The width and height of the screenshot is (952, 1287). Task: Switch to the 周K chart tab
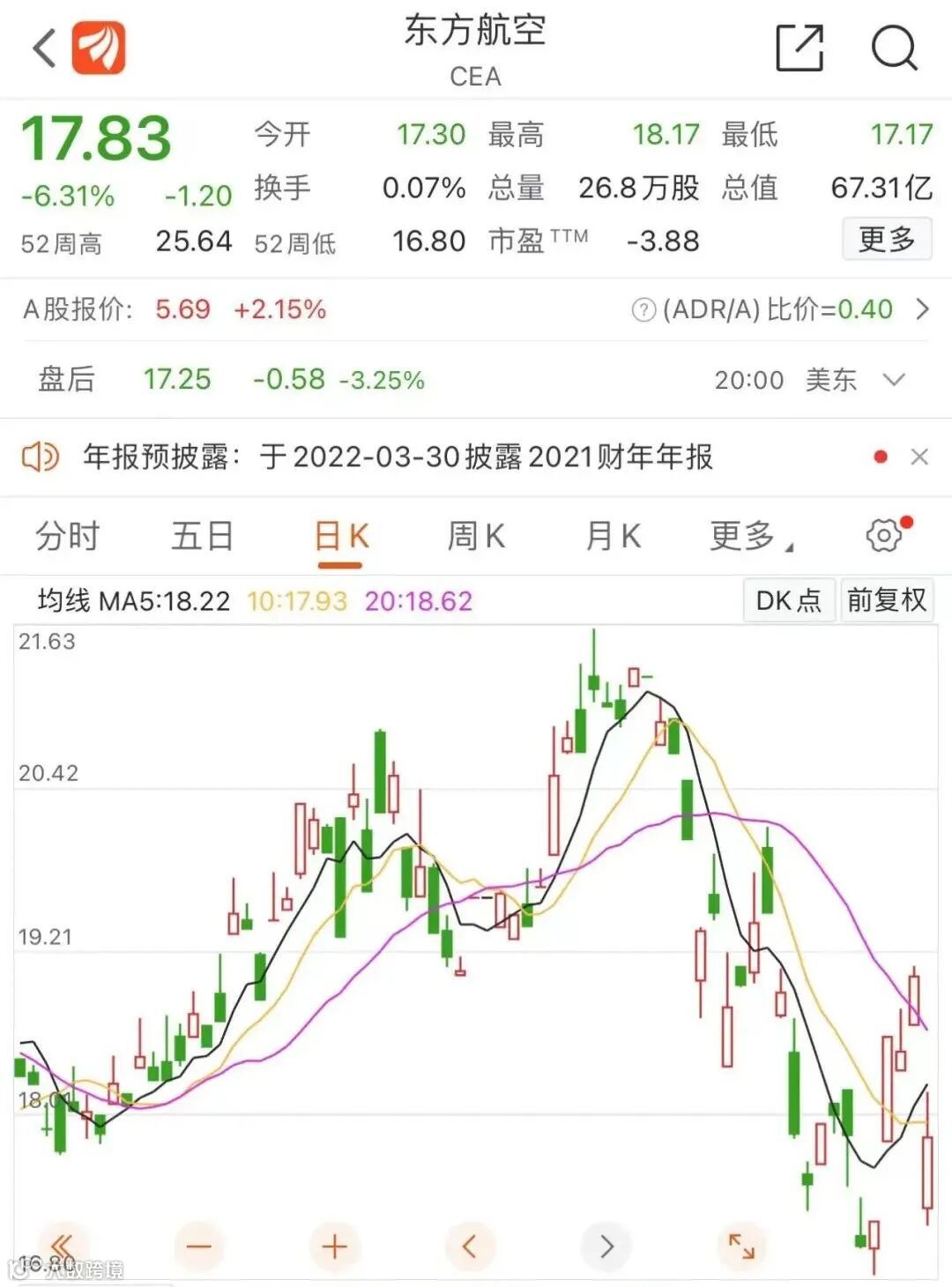coord(476,536)
